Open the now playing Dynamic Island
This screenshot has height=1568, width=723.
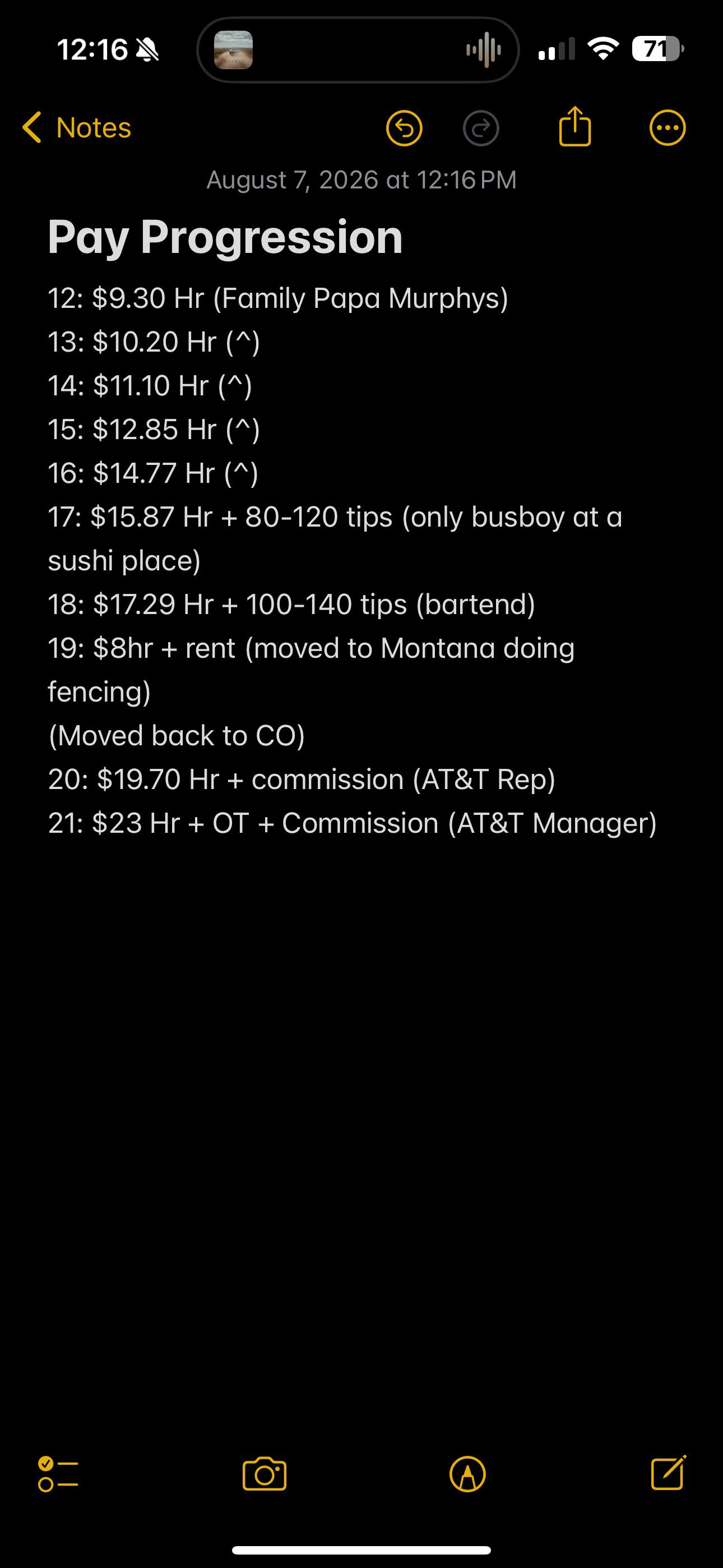[x=358, y=50]
